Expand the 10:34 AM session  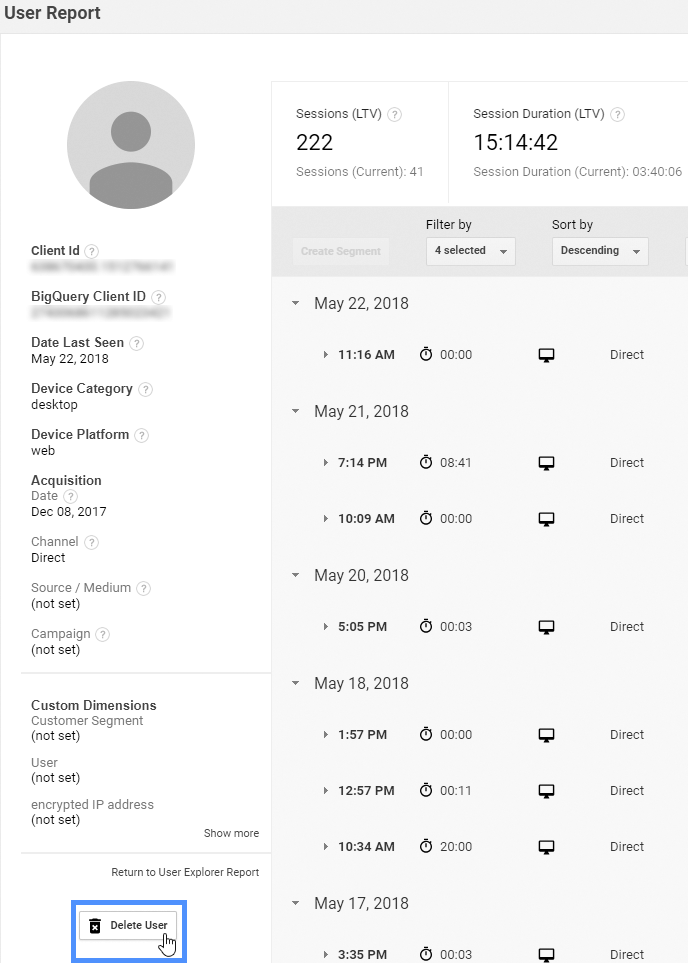(326, 847)
